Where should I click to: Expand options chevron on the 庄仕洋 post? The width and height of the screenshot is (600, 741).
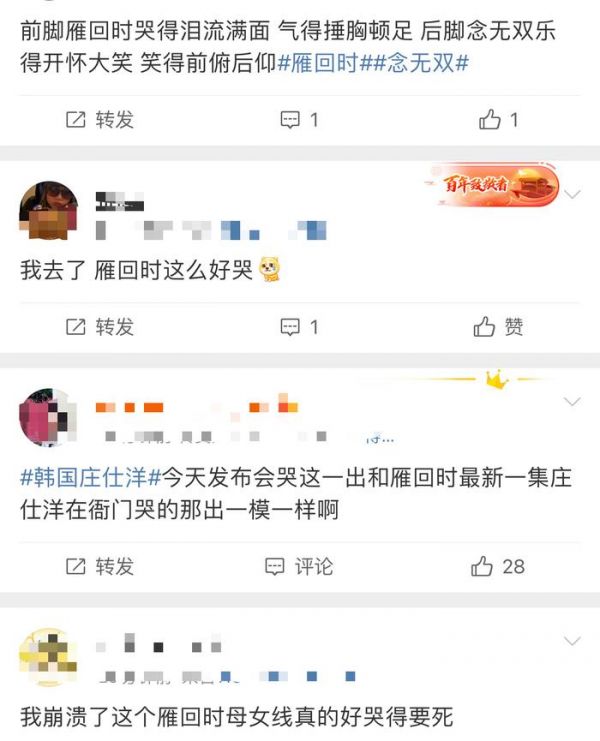573,402
